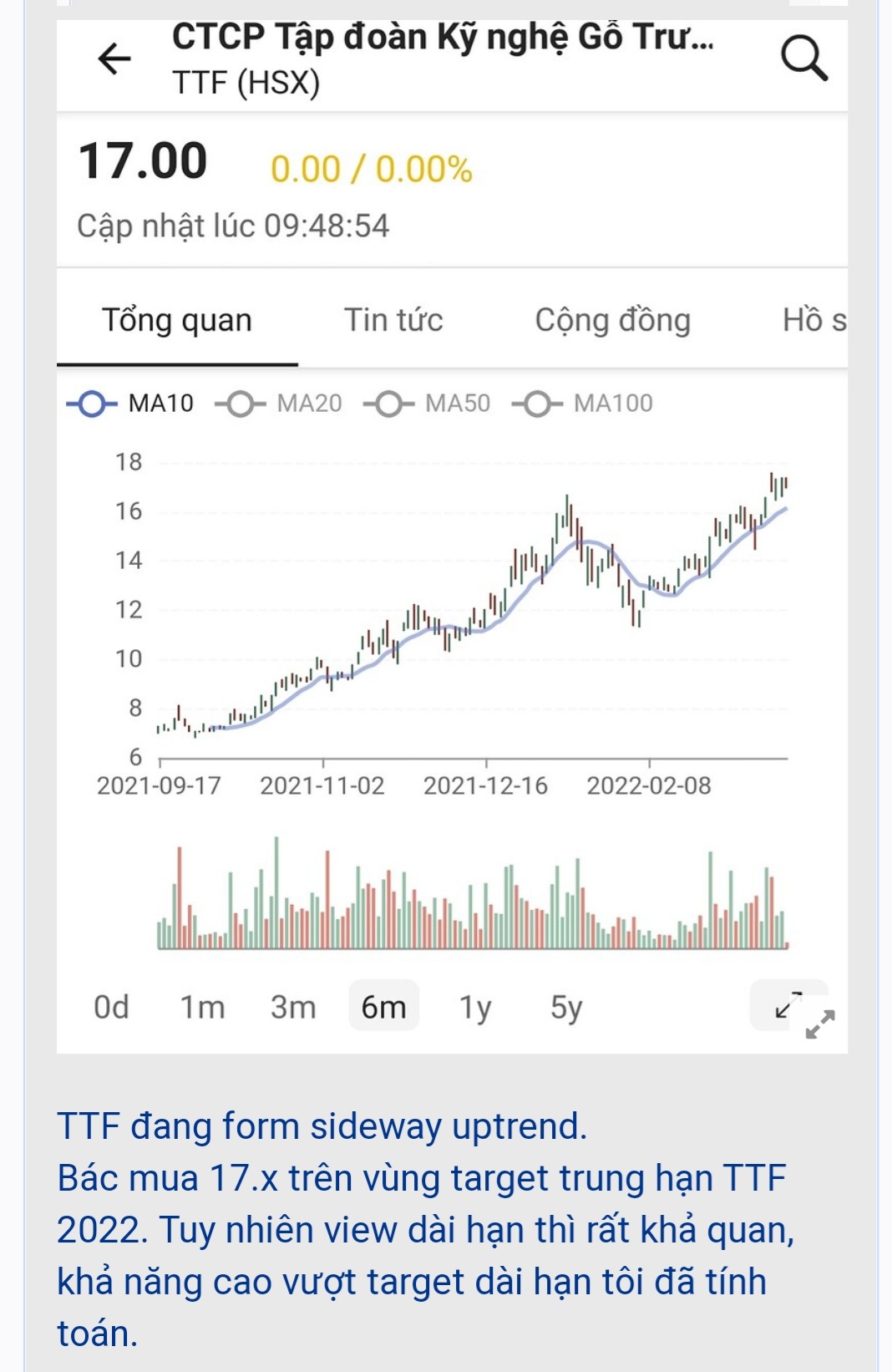Open the Cộng đồng tab

612,320
